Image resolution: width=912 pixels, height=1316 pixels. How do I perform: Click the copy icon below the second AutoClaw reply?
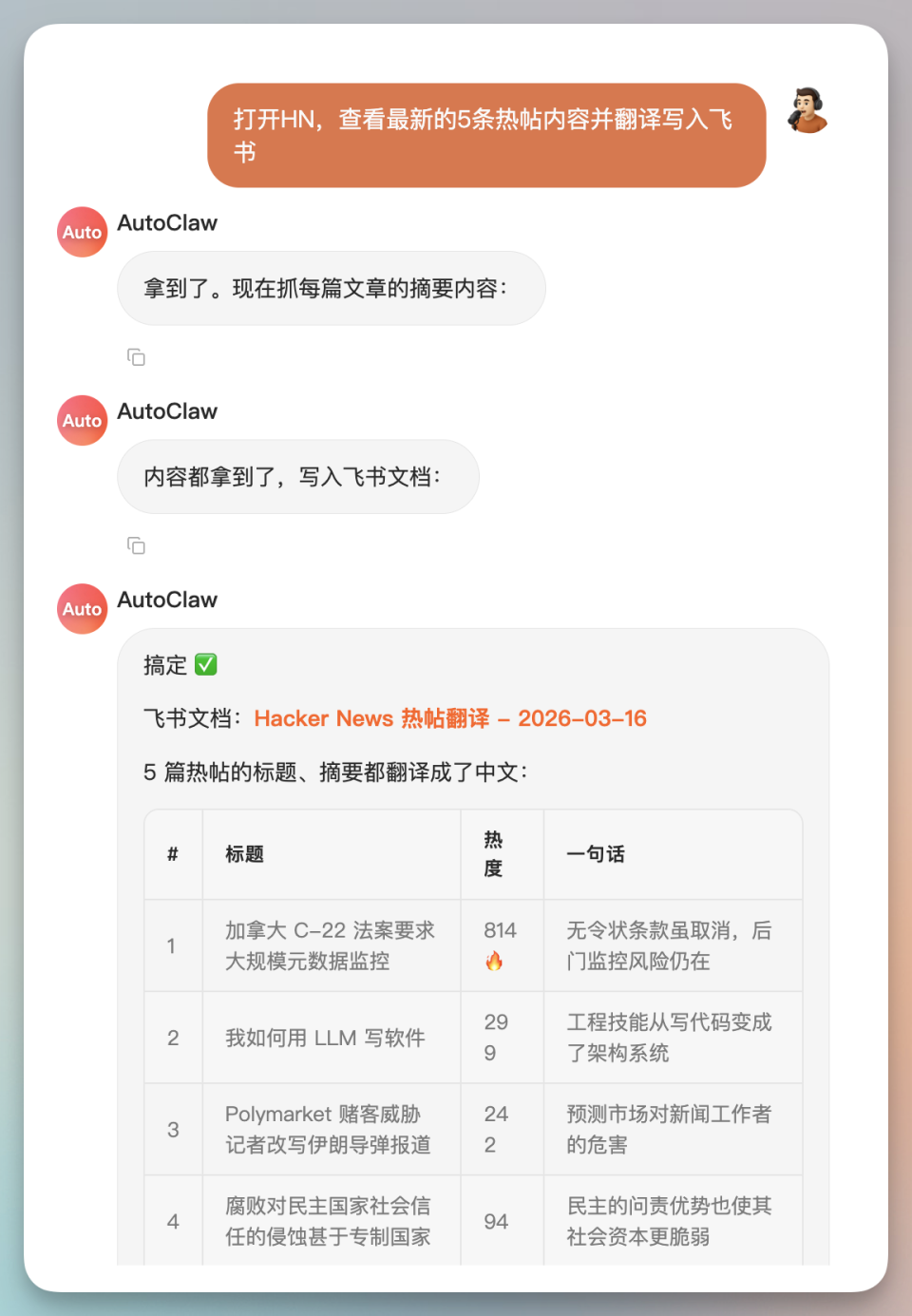[137, 545]
